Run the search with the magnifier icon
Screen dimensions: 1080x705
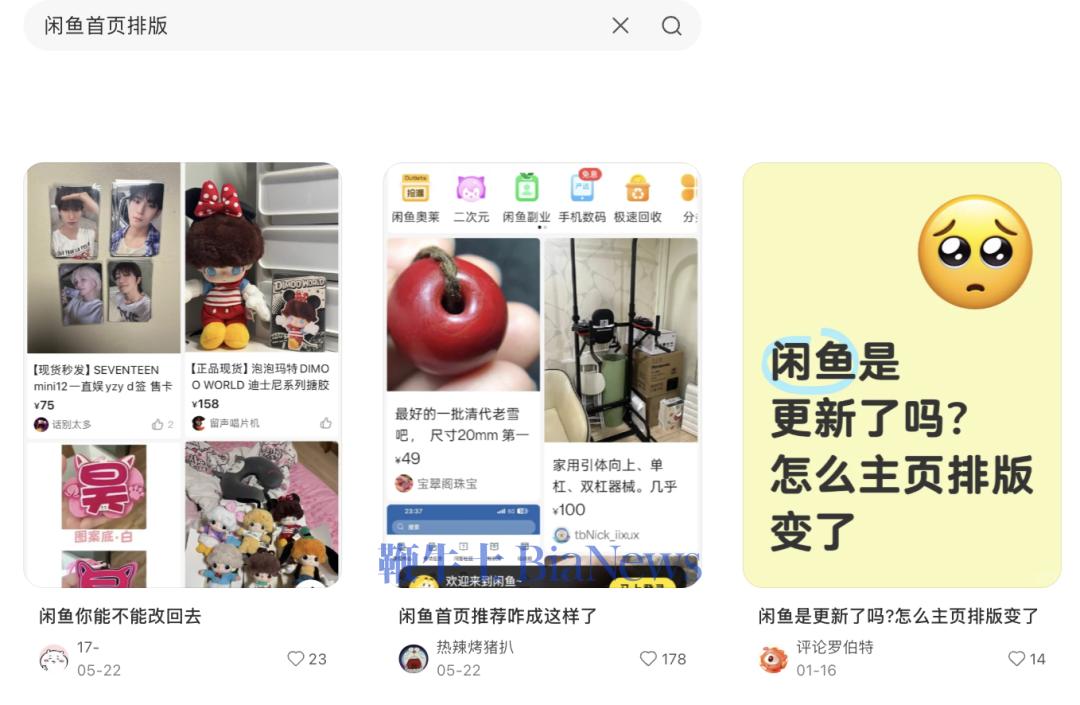coord(671,26)
